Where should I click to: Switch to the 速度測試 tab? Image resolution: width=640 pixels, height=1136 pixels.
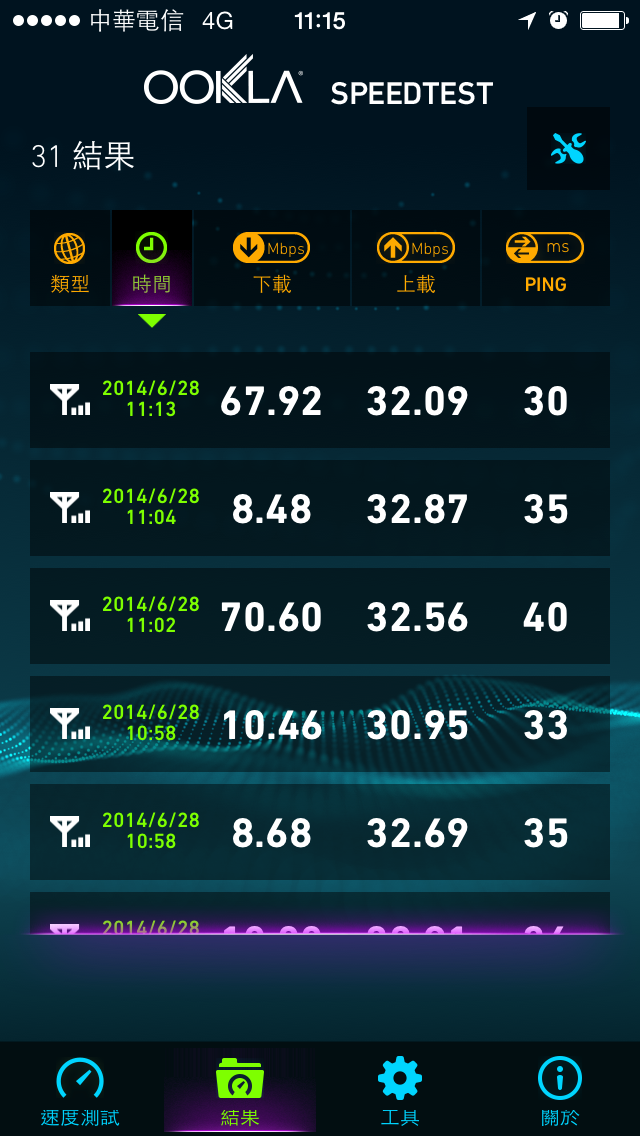(80, 1090)
